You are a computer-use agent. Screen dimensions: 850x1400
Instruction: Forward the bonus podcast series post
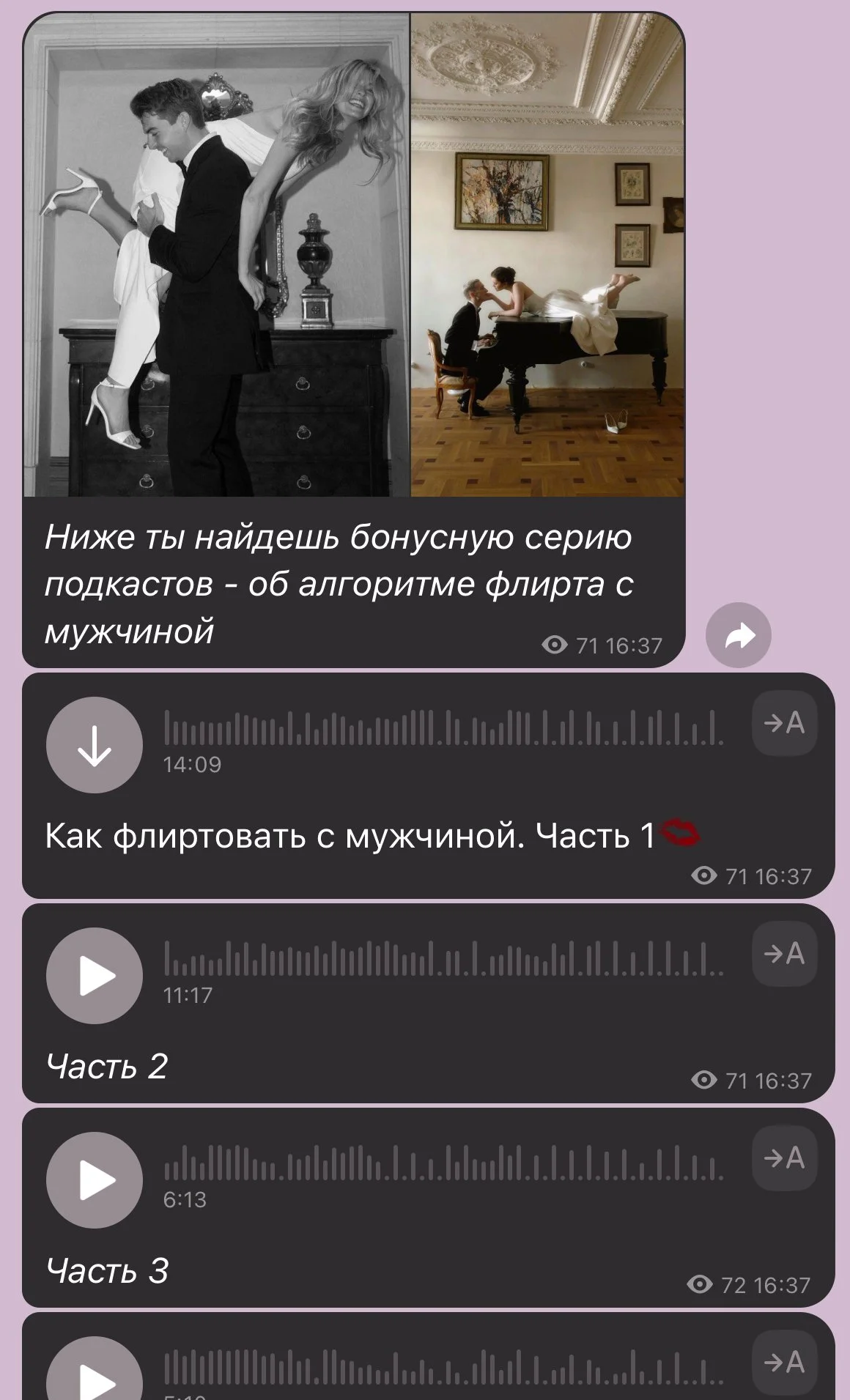[x=739, y=635]
